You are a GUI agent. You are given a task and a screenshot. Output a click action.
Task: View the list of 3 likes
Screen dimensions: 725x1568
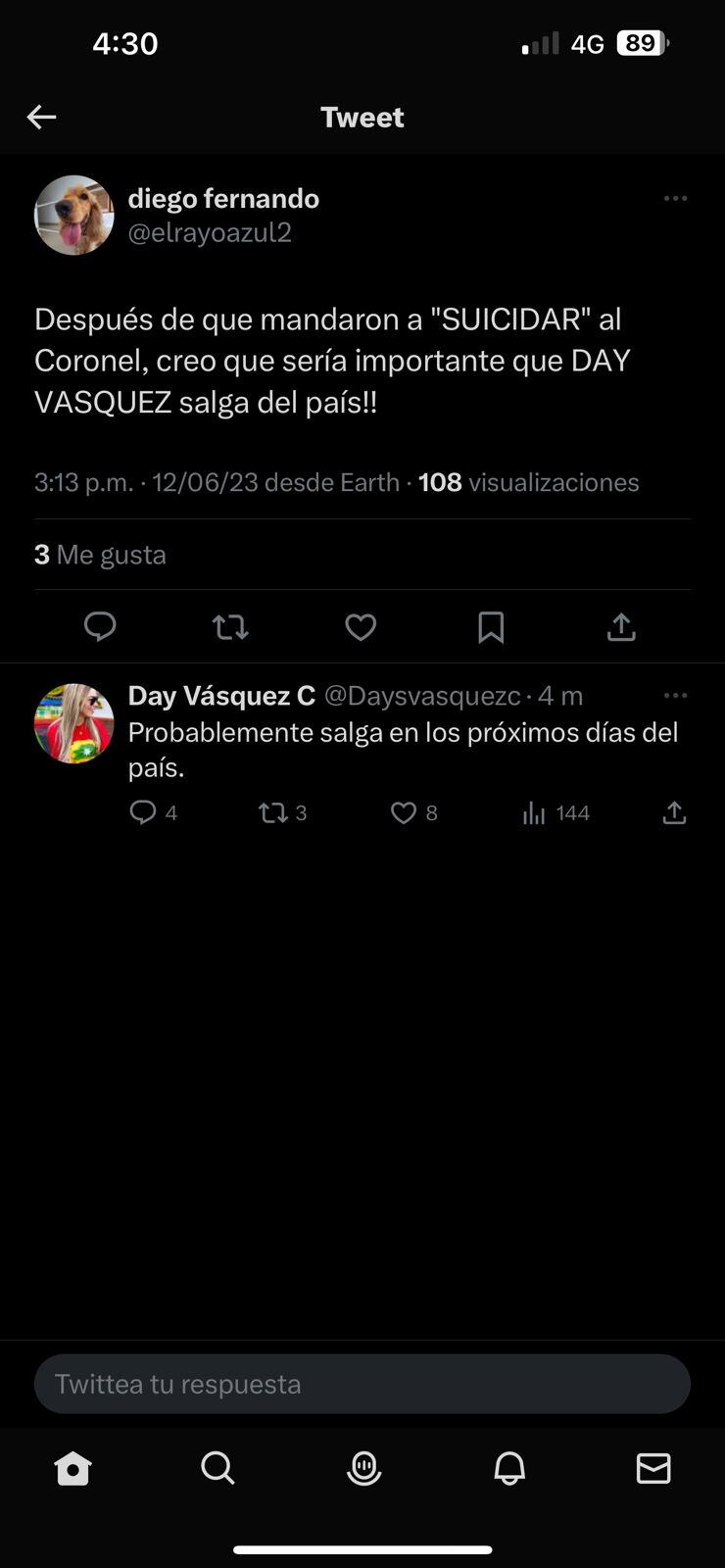(100, 554)
